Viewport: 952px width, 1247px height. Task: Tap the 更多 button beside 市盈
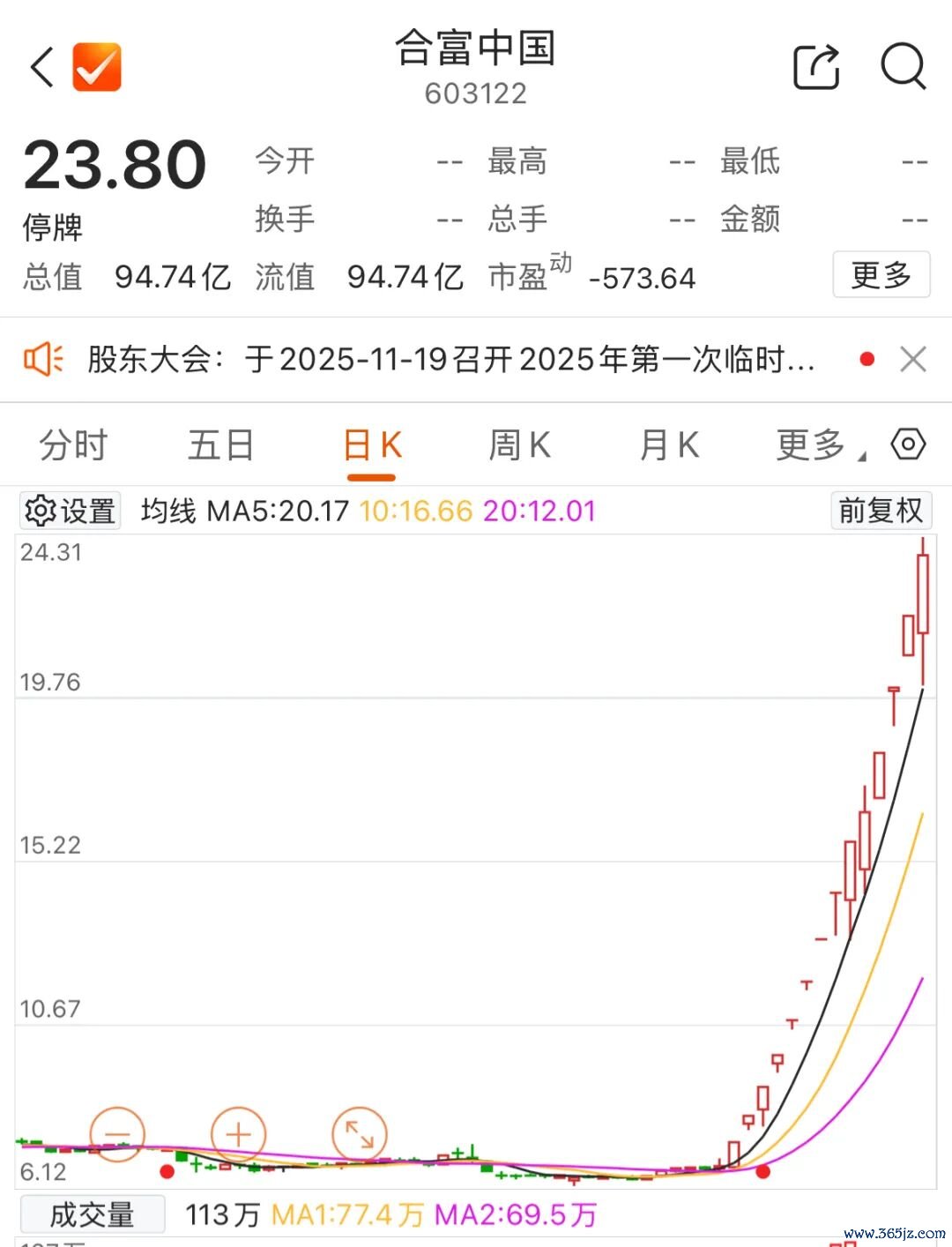click(881, 275)
